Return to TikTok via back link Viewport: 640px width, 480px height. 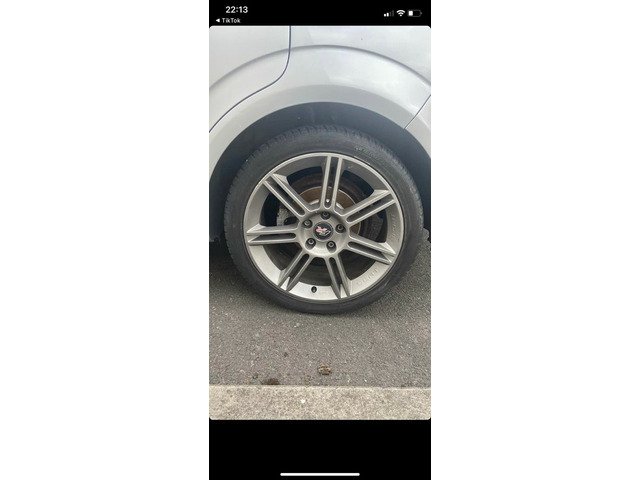[x=228, y=20]
